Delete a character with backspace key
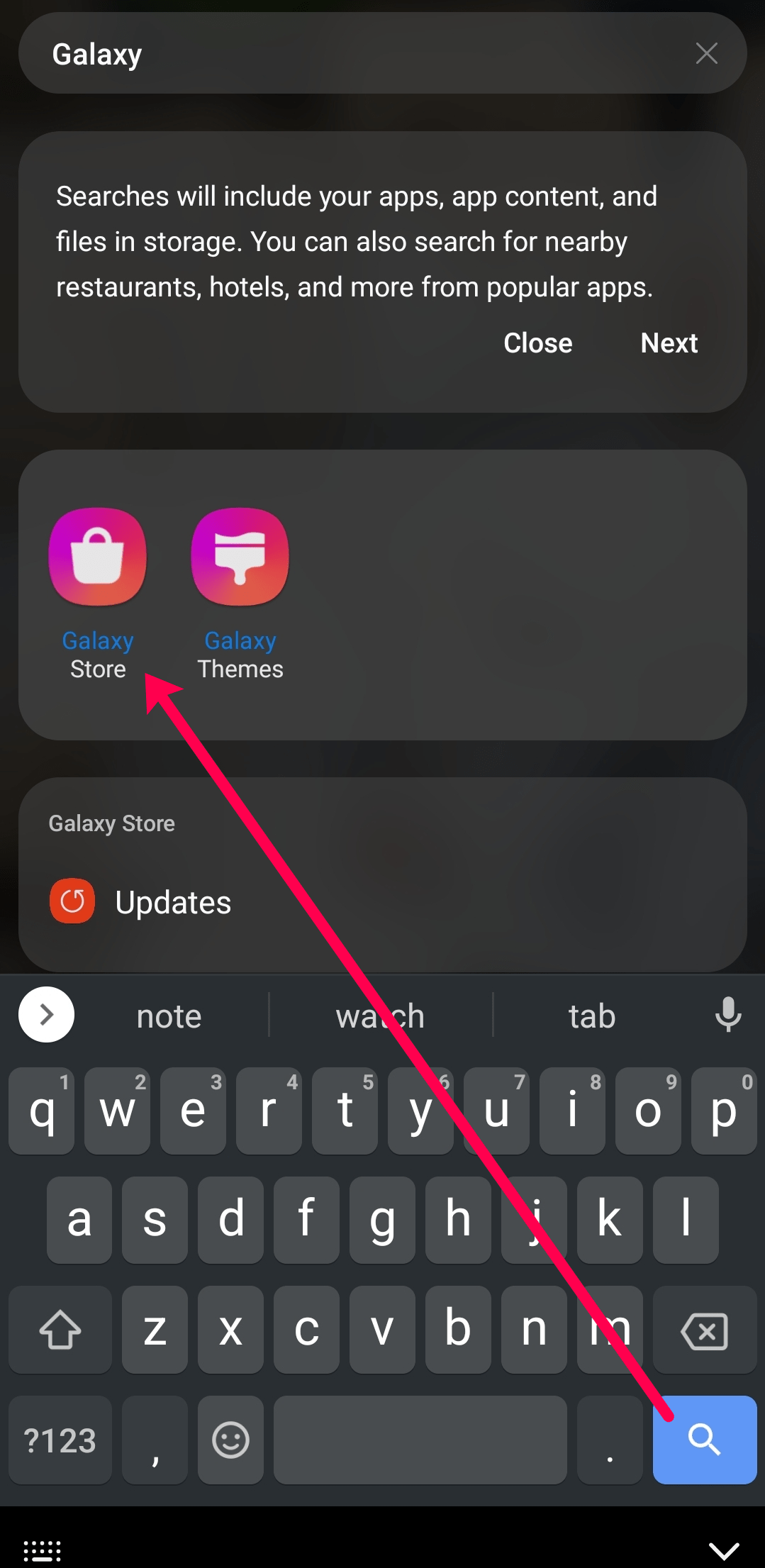The width and height of the screenshot is (765, 1568). tap(704, 1330)
